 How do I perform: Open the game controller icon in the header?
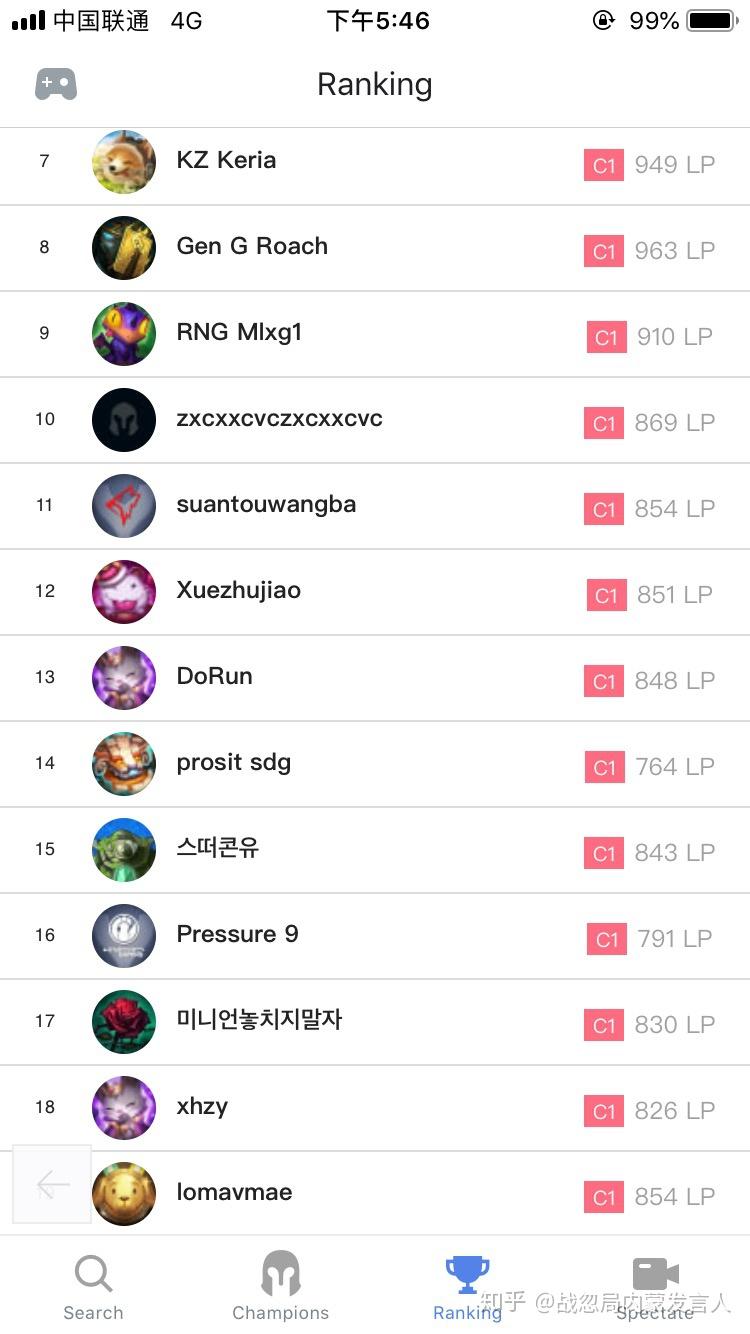[56, 85]
